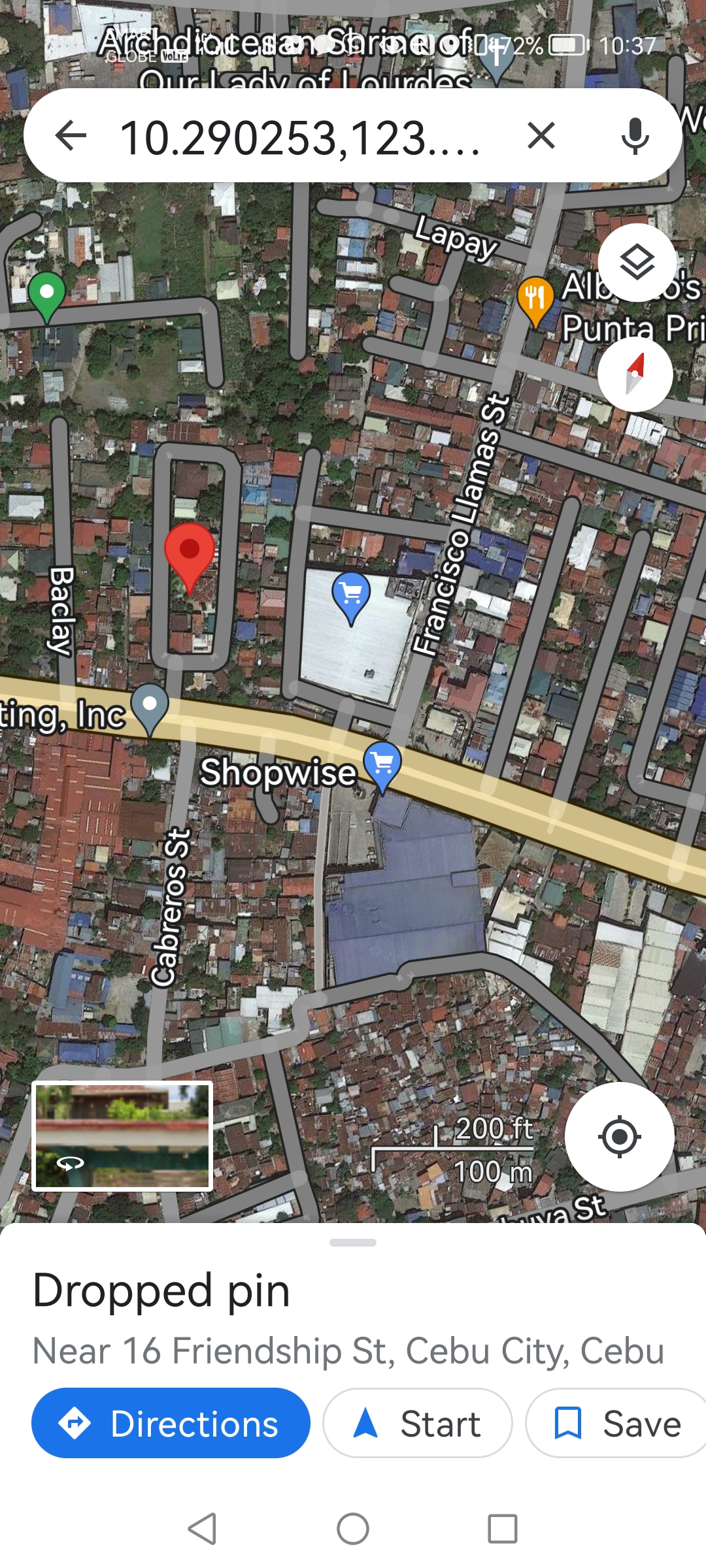The height and width of the screenshot is (1568, 706).
Task: Open the Street View thumbnail
Action: pos(122,1136)
